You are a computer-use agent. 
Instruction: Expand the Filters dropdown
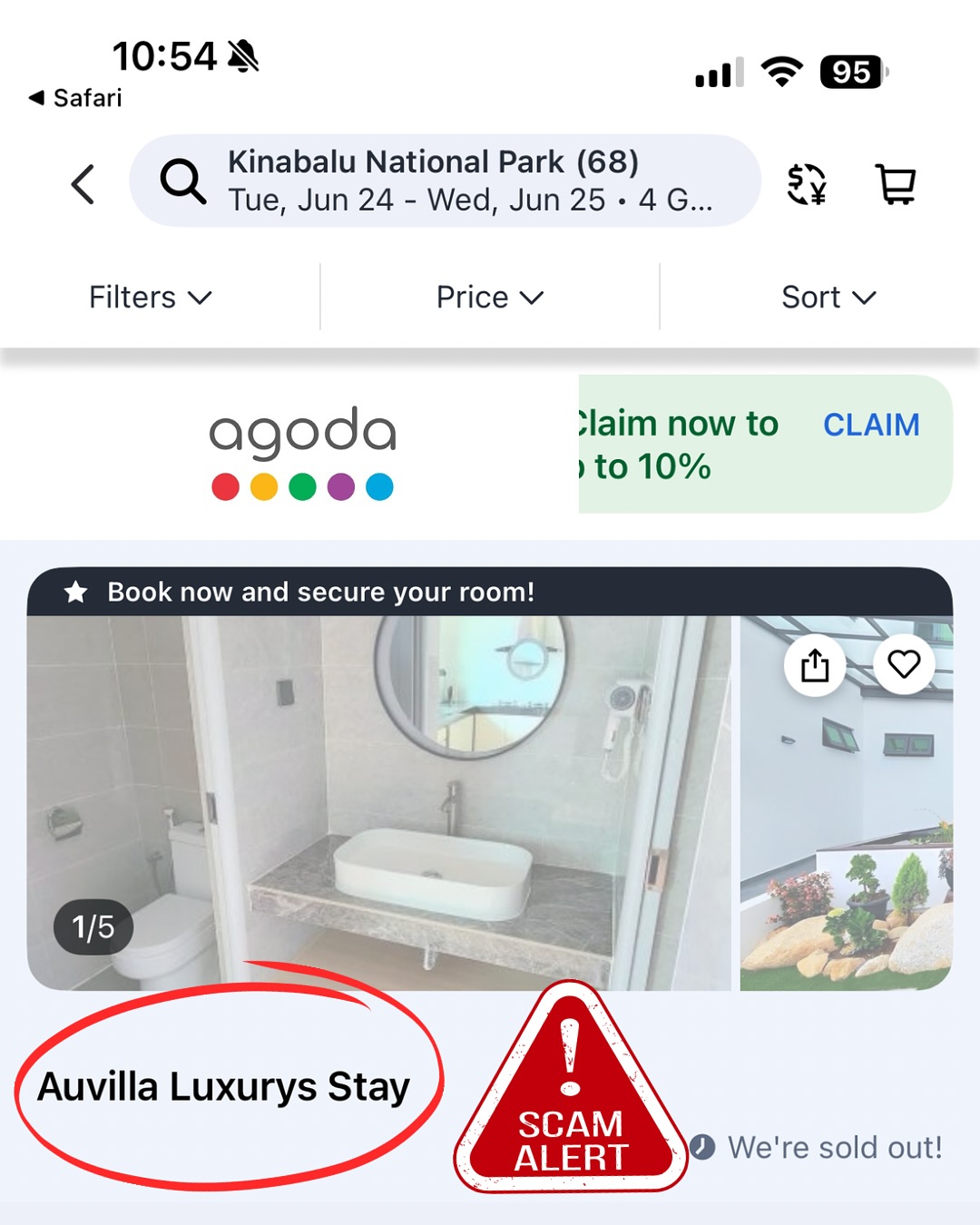[x=151, y=298]
